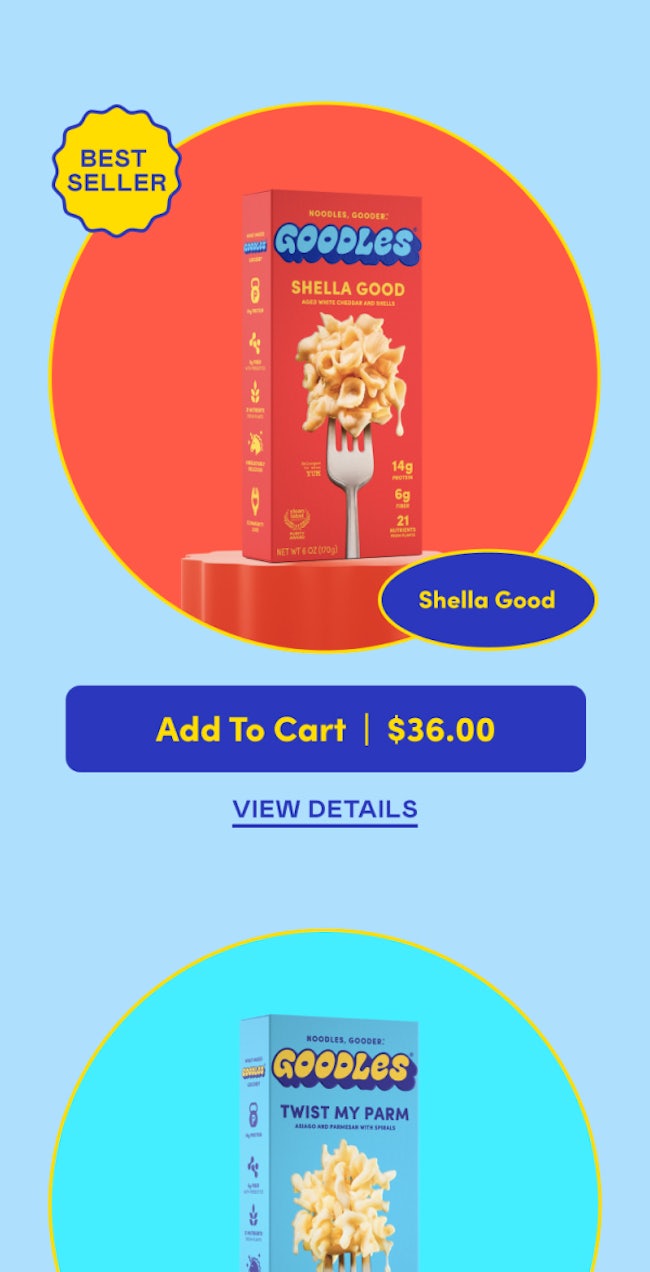650x1272 pixels.
Task: Add Shella Good to cart for $36.00
Action: (x=325, y=729)
